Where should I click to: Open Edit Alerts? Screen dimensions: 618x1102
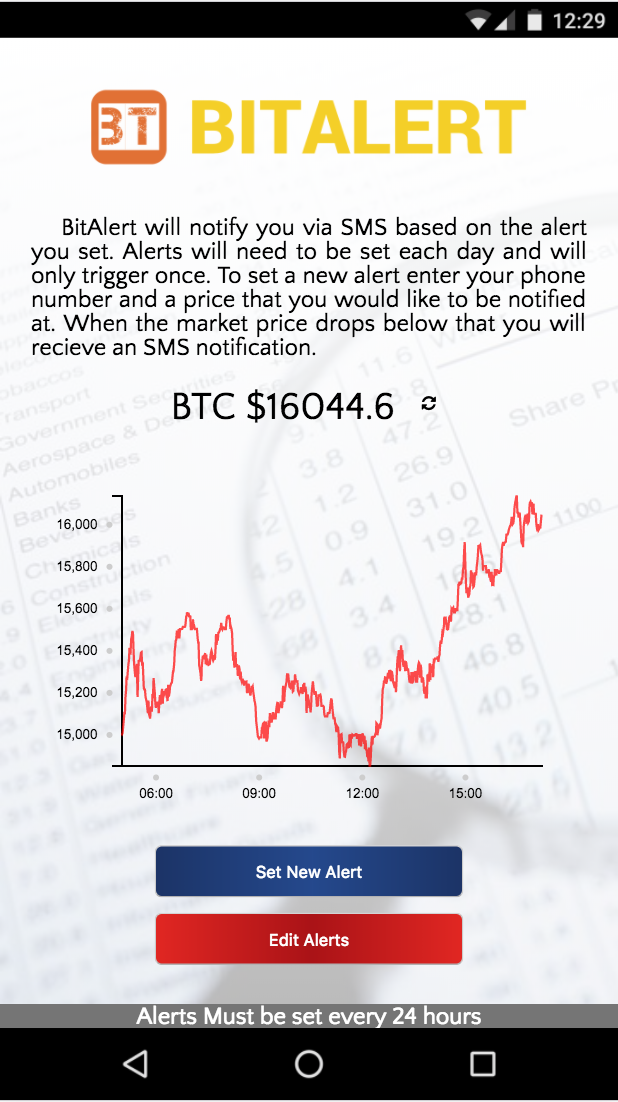pos(309,939)
